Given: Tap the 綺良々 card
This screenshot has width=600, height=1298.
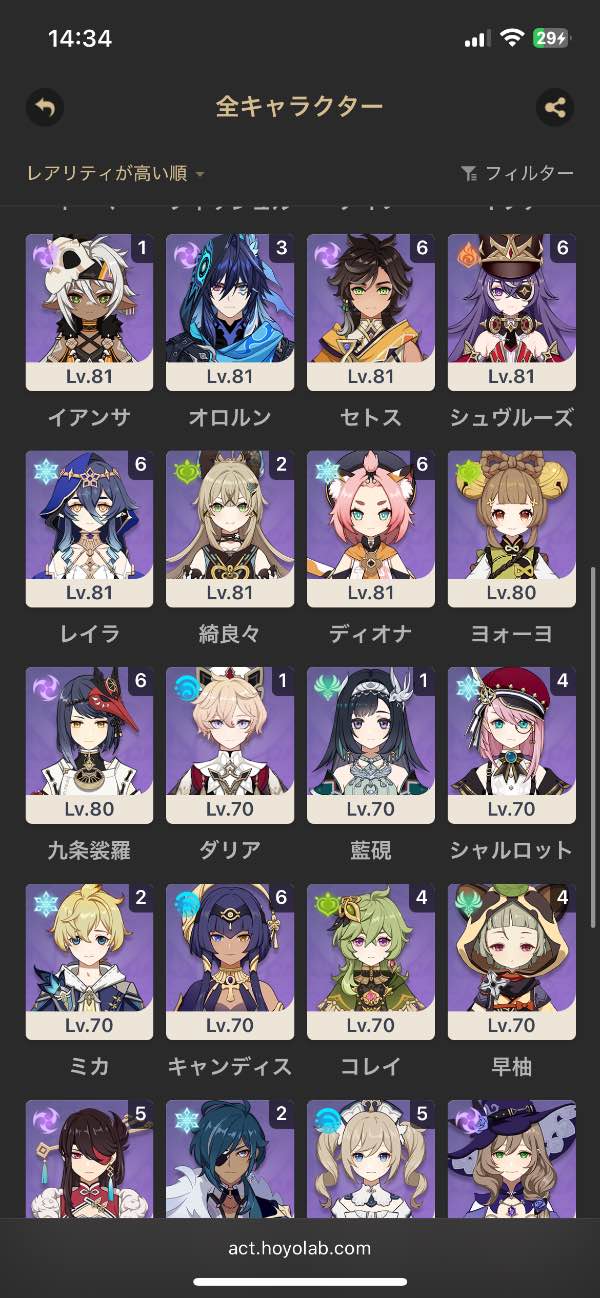Looking at the screenshot, I should tap(230, 528).
